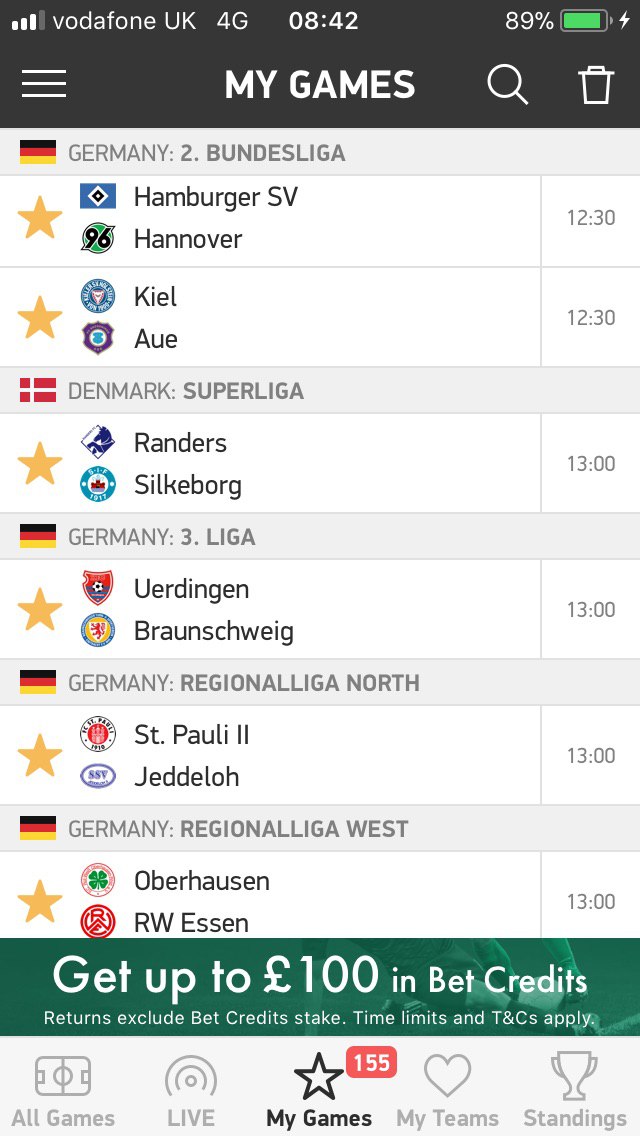Tap the trash bin to clear games
640x1136 pixels.
tap(596, 85)
